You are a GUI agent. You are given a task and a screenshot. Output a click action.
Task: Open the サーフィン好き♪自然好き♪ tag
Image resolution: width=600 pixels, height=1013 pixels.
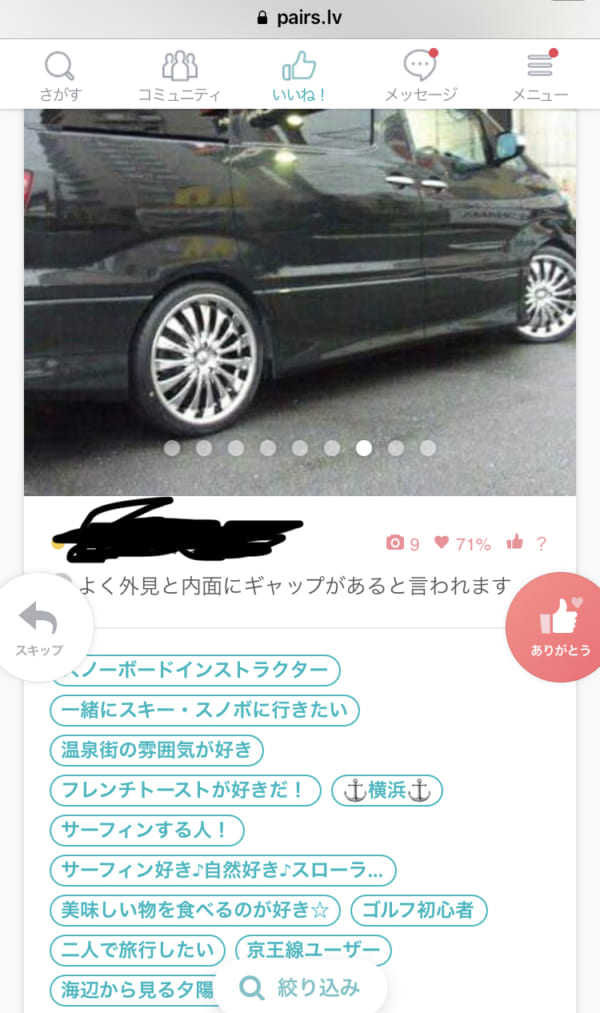[222, 870]
